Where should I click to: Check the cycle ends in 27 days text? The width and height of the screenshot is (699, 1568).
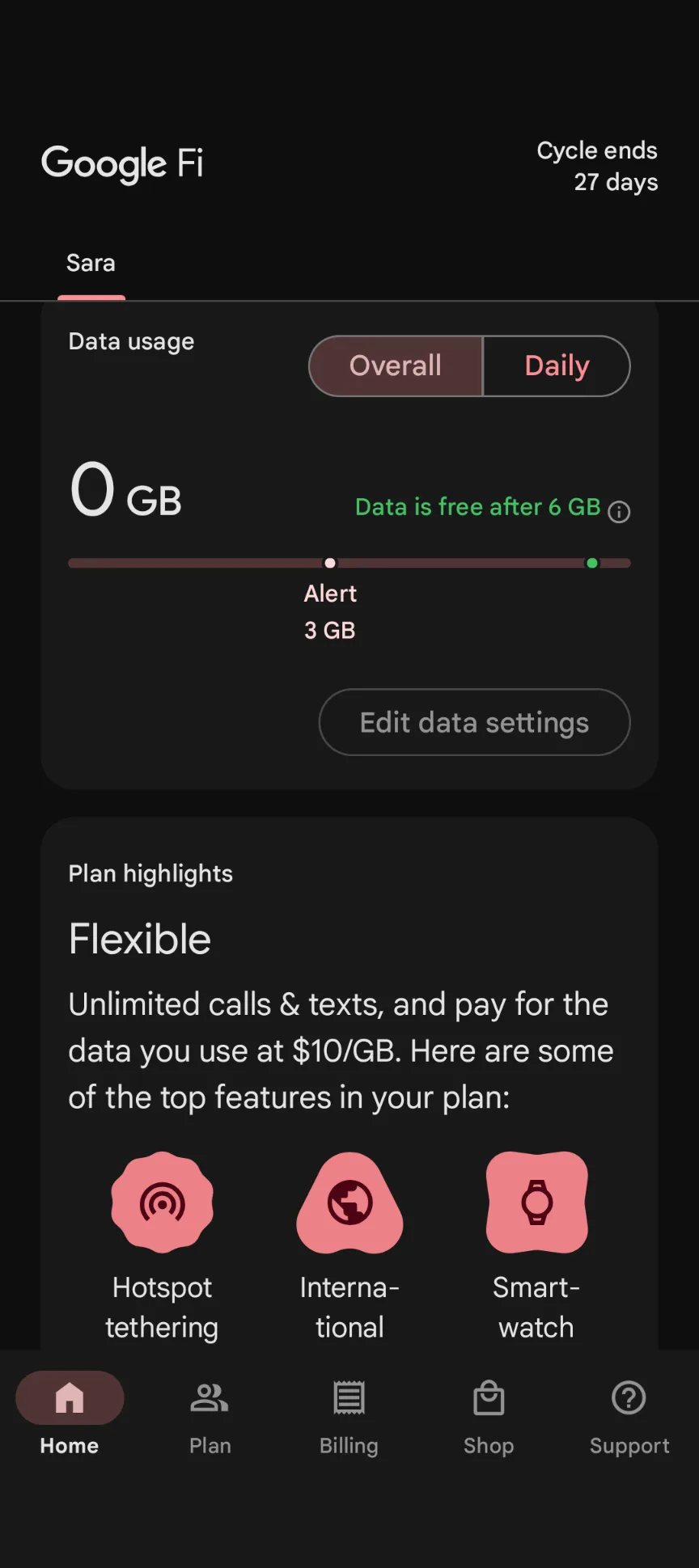point(597,166)
